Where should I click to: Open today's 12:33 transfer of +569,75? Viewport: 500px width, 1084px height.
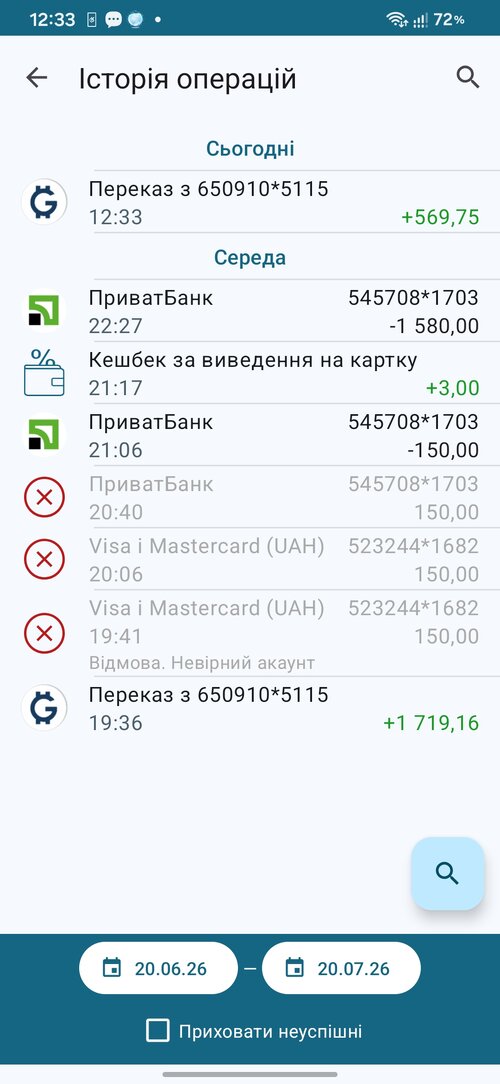tap(250, 202)
